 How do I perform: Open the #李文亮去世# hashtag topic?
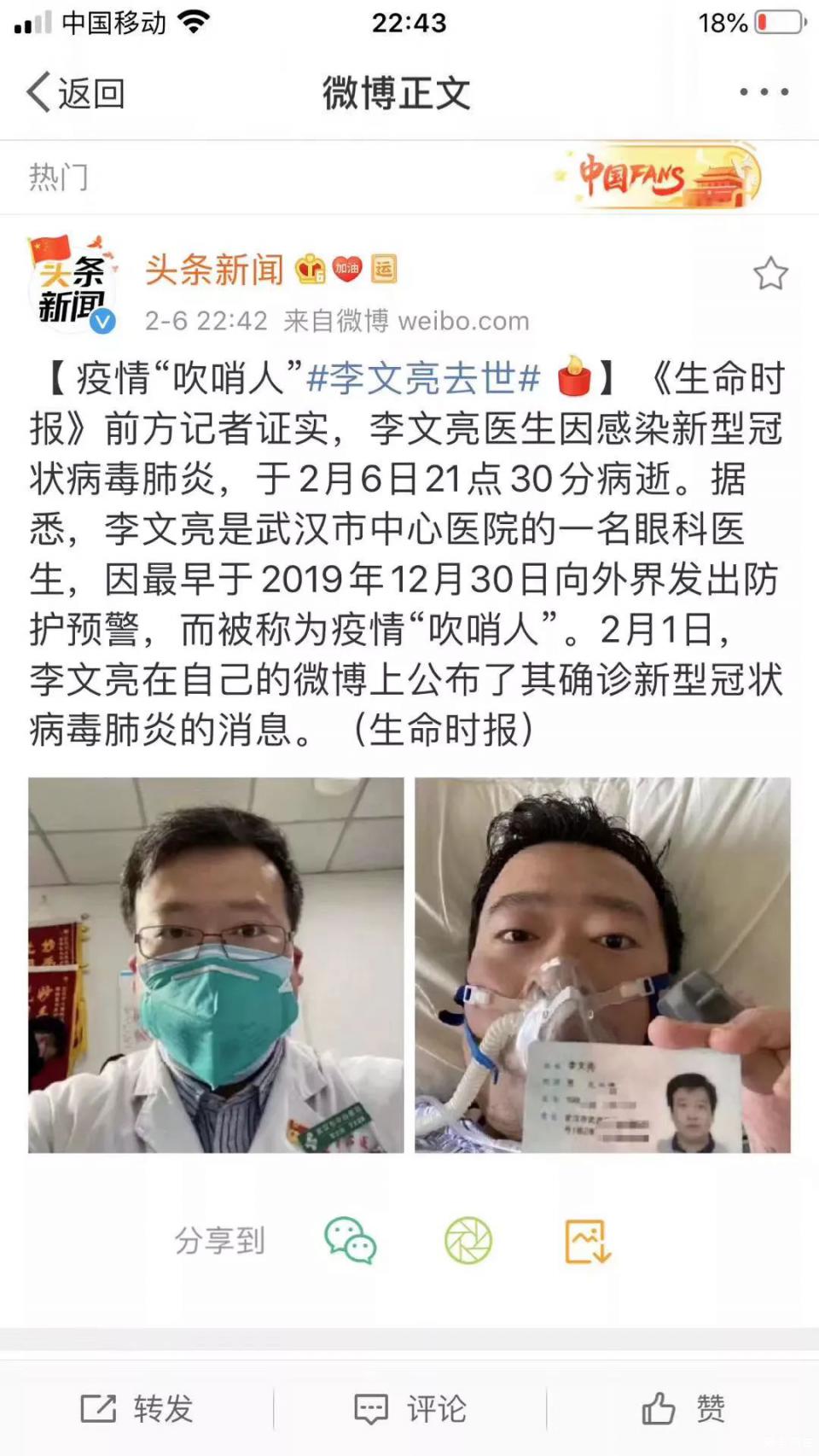pyautogui.click(x=423, y=378)
